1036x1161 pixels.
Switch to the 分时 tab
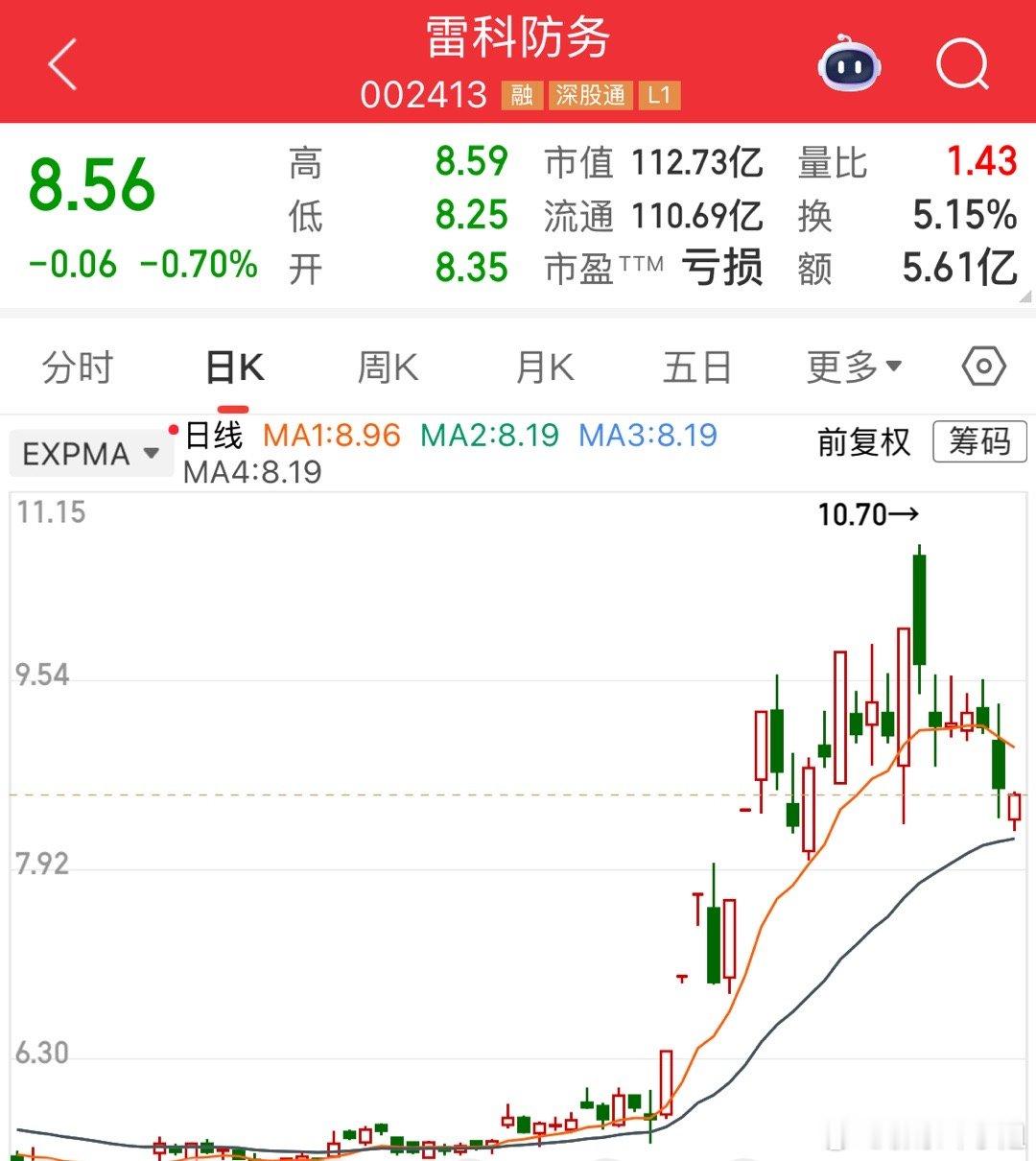coord(78,367)
